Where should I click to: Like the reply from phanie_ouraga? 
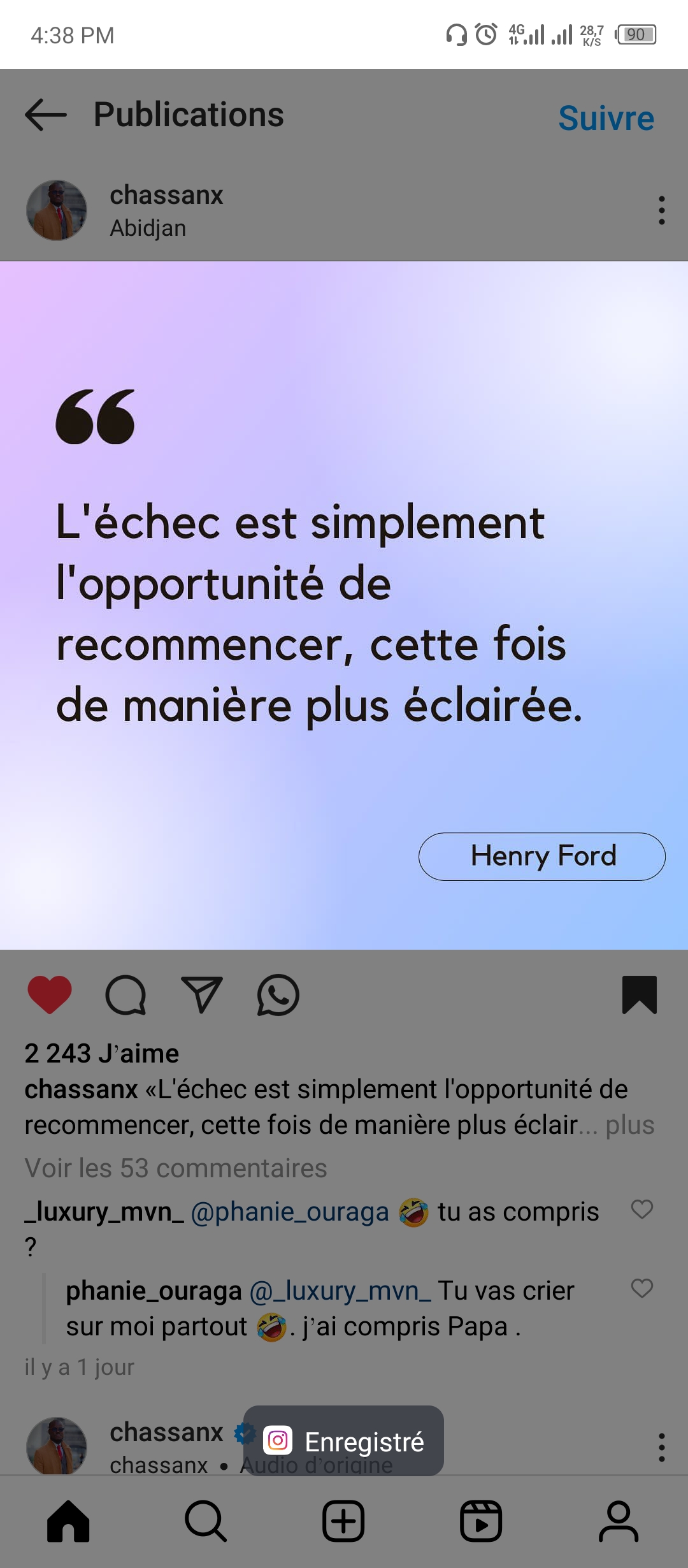641,1288
